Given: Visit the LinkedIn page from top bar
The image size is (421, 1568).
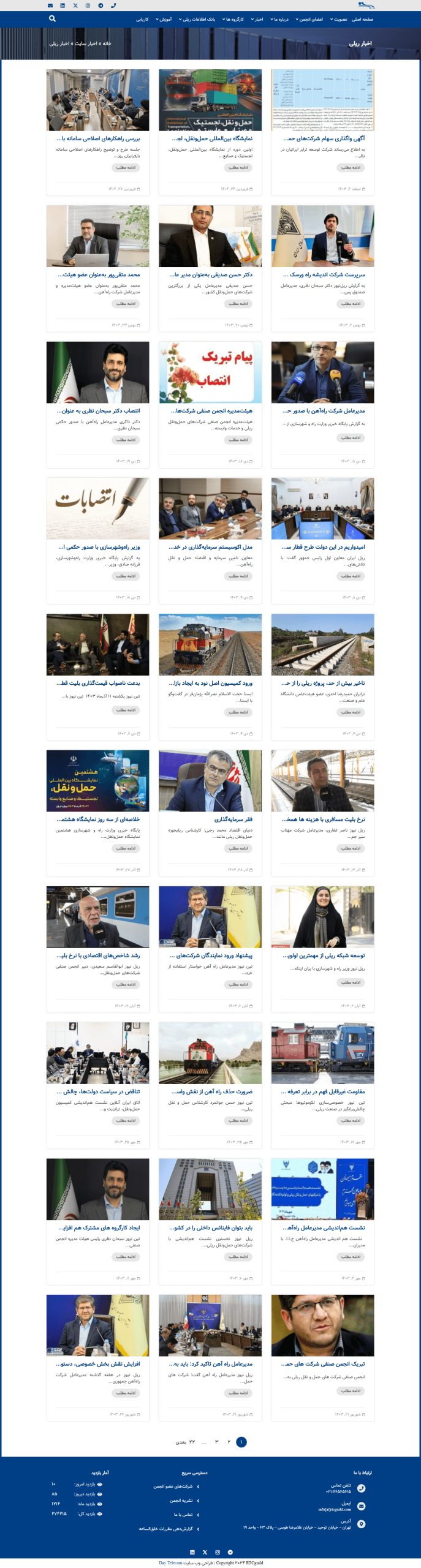Looking at the screenshot, I should (63, 5).
